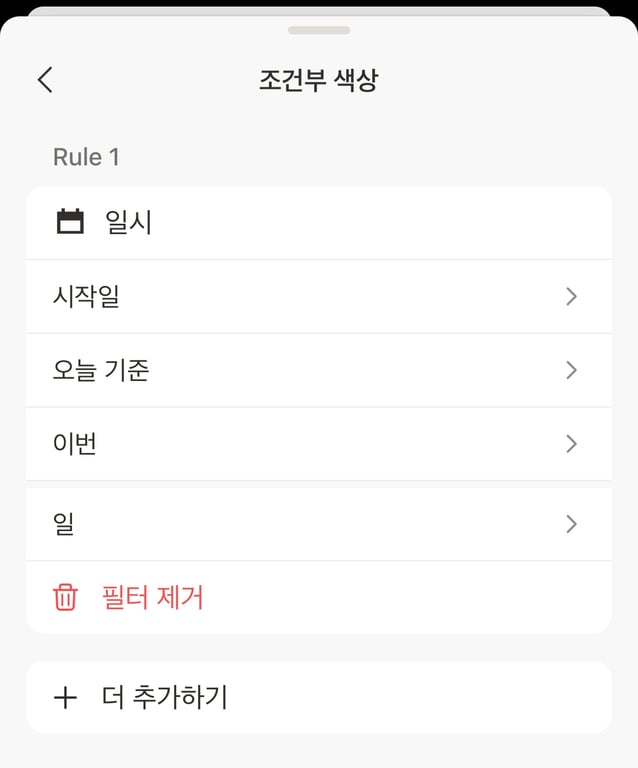Open the 시작일 option
Screen dimensions: 638x768
[318, 296]
